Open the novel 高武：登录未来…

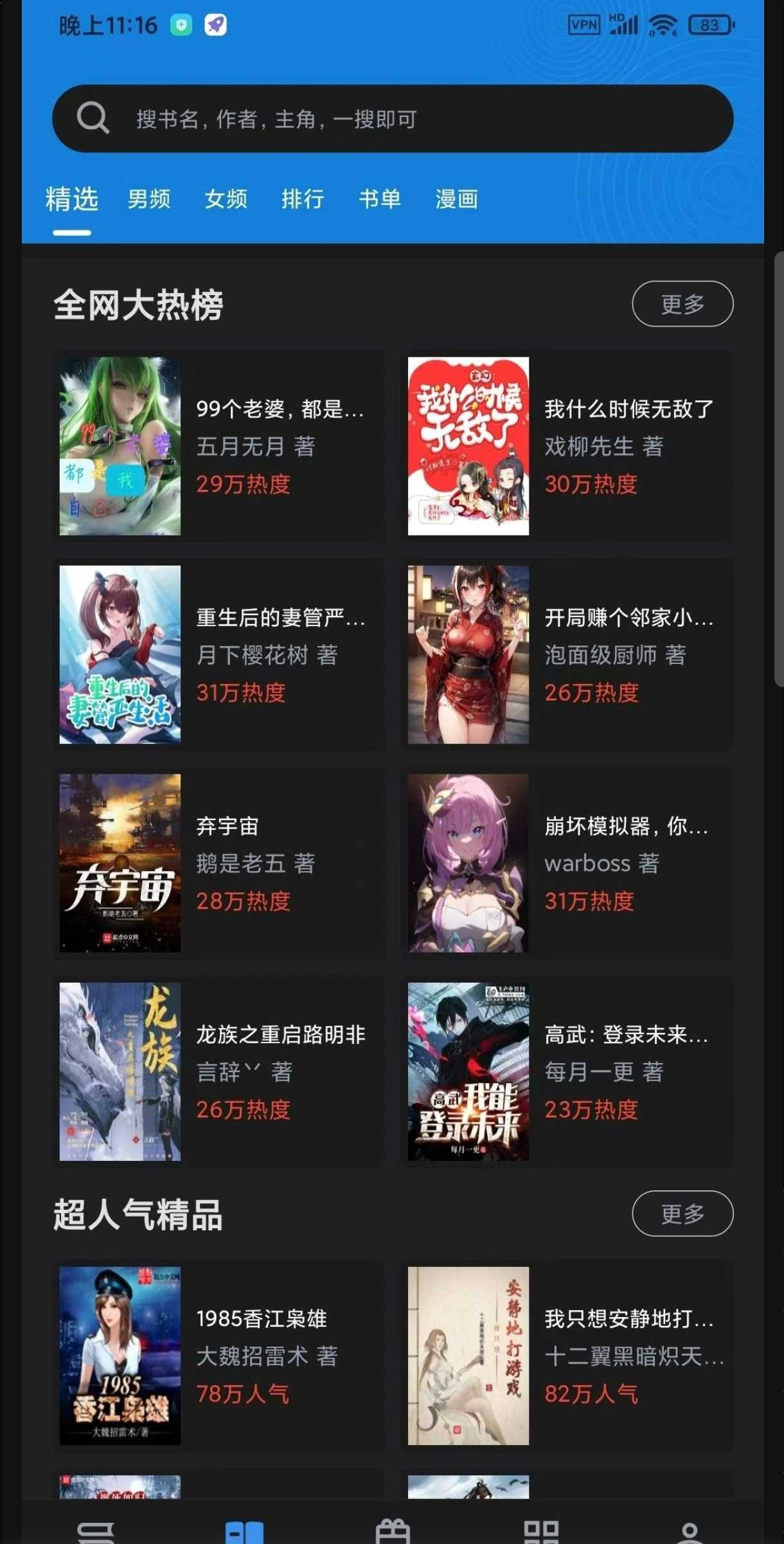coord(567,1072)
